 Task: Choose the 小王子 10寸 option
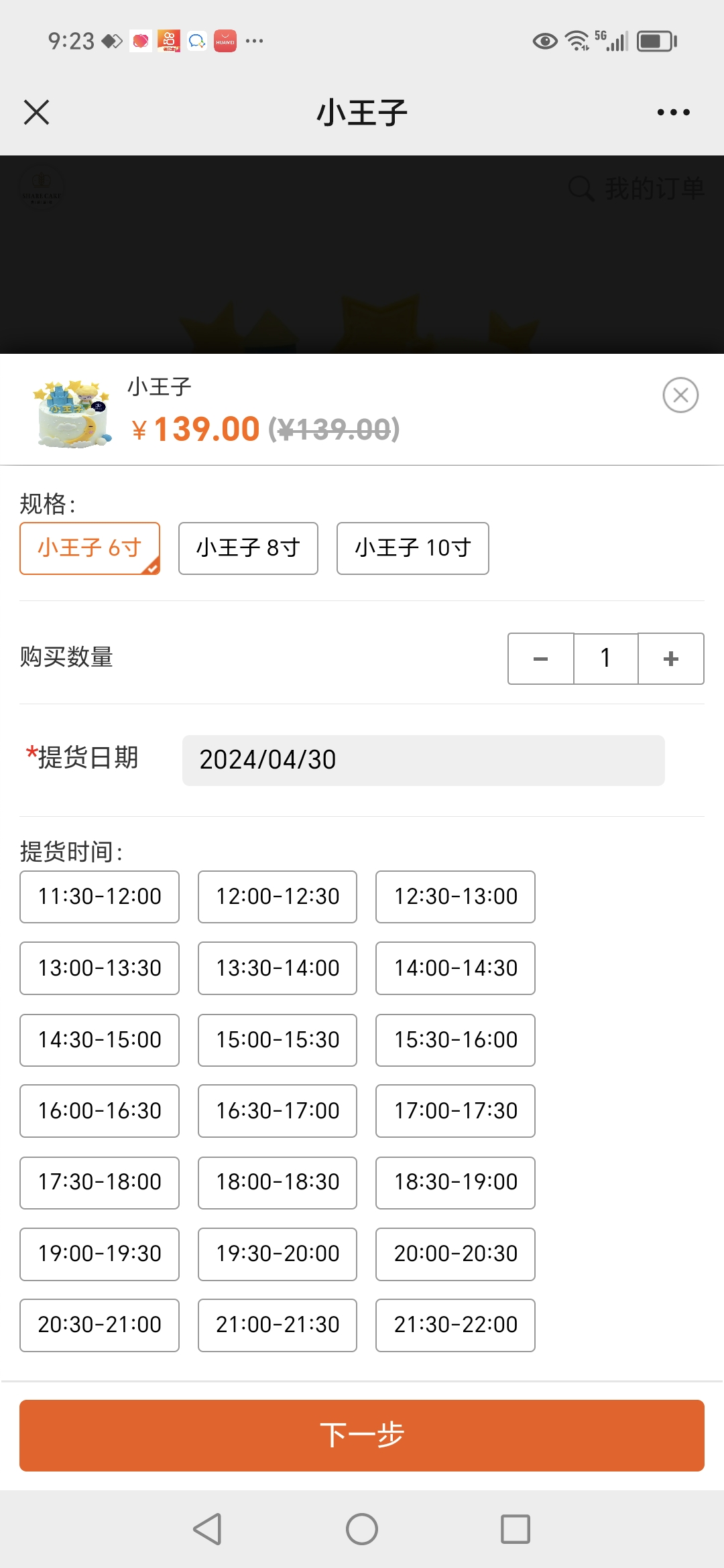413,548
